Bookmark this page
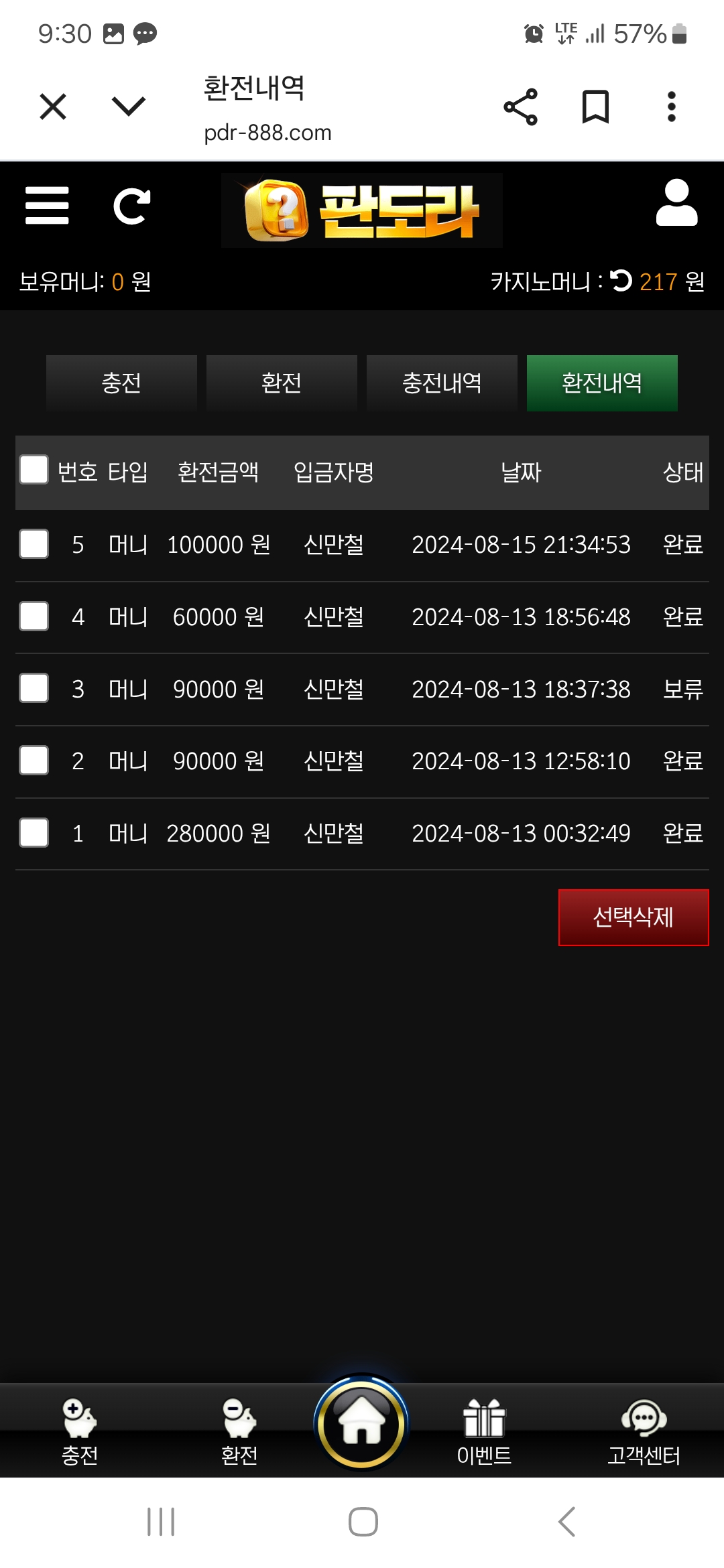This screenshot has height=1568, width=724. (x=595, y=107)
